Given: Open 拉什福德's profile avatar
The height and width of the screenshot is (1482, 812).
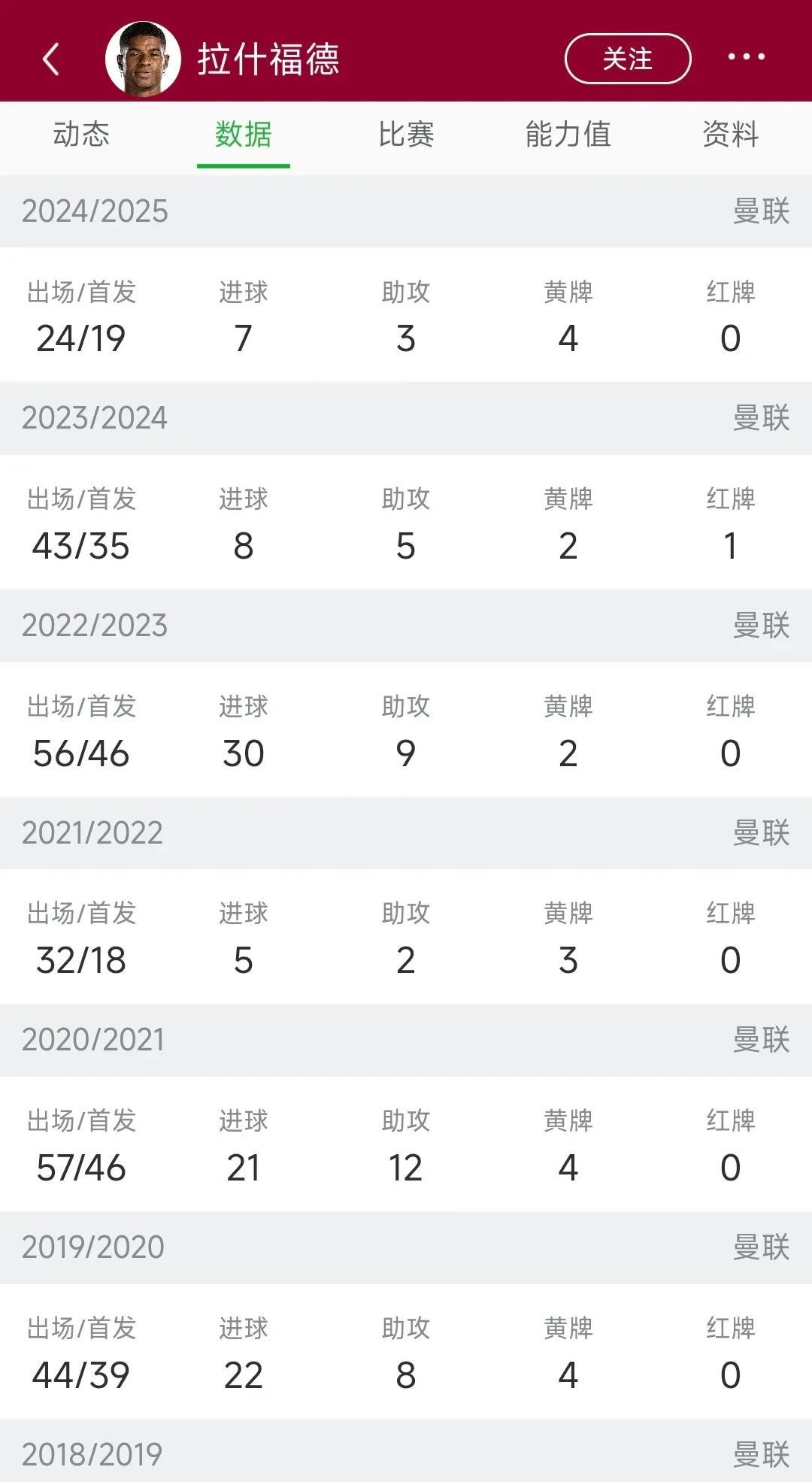Looking at the screenshot, I should tap(143, 59).
